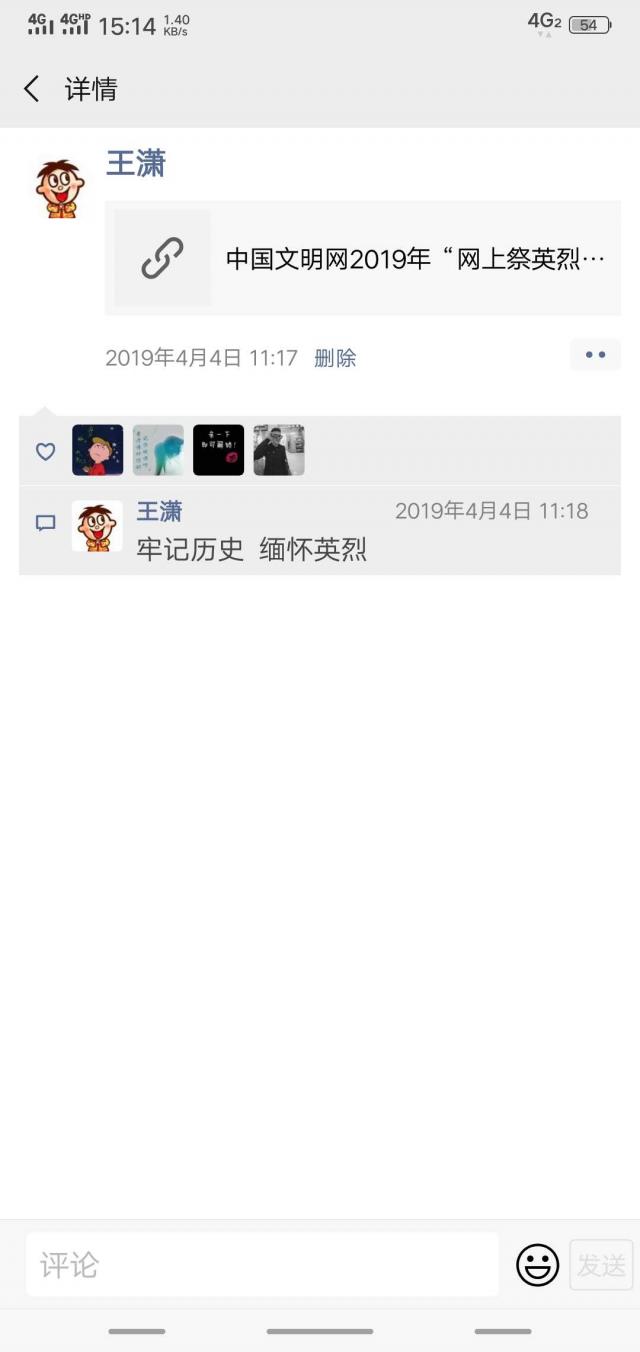Tap 删除 to delete this post

coord(335,358)
